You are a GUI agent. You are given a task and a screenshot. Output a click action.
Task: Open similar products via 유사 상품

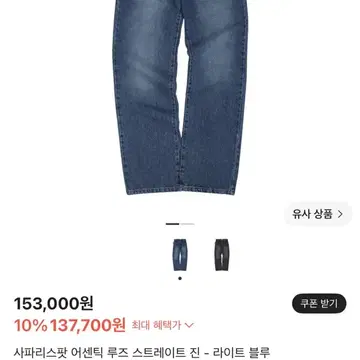(x=318, y=214)
